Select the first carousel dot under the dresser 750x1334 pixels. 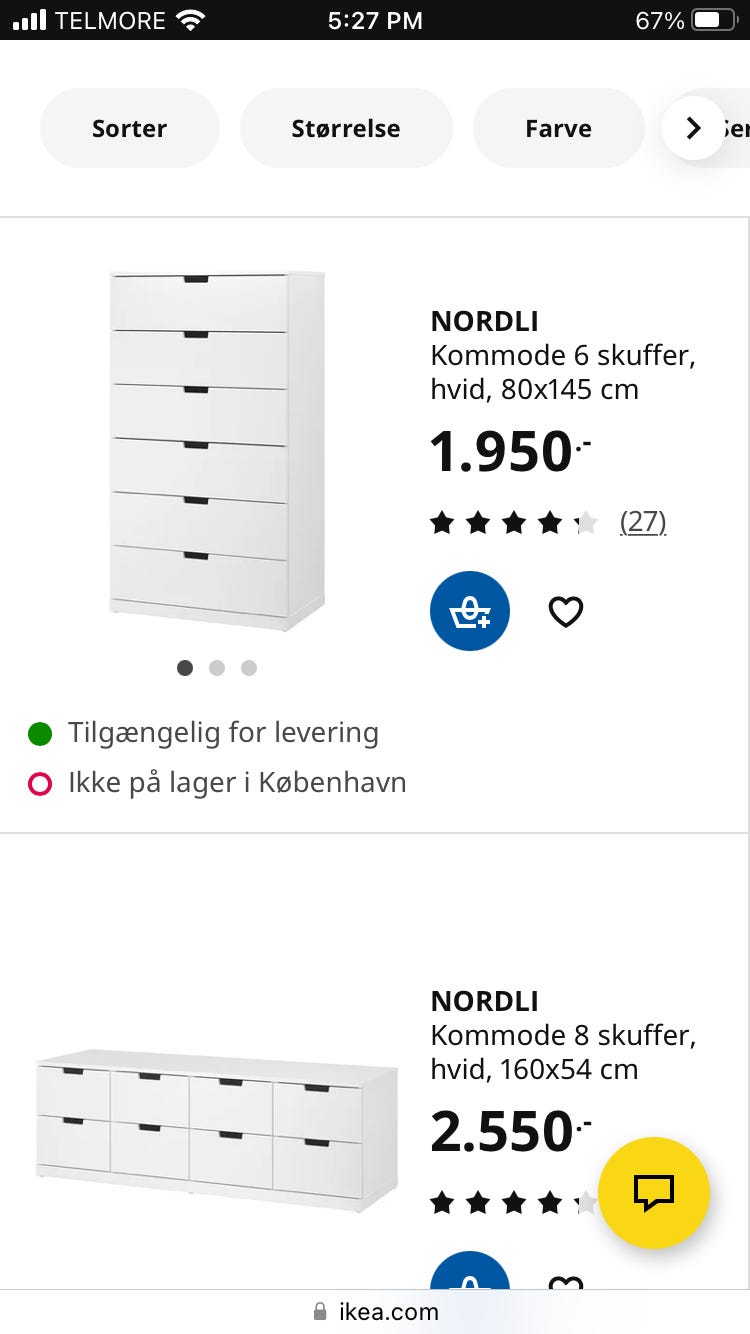click(x=185, y=668)
